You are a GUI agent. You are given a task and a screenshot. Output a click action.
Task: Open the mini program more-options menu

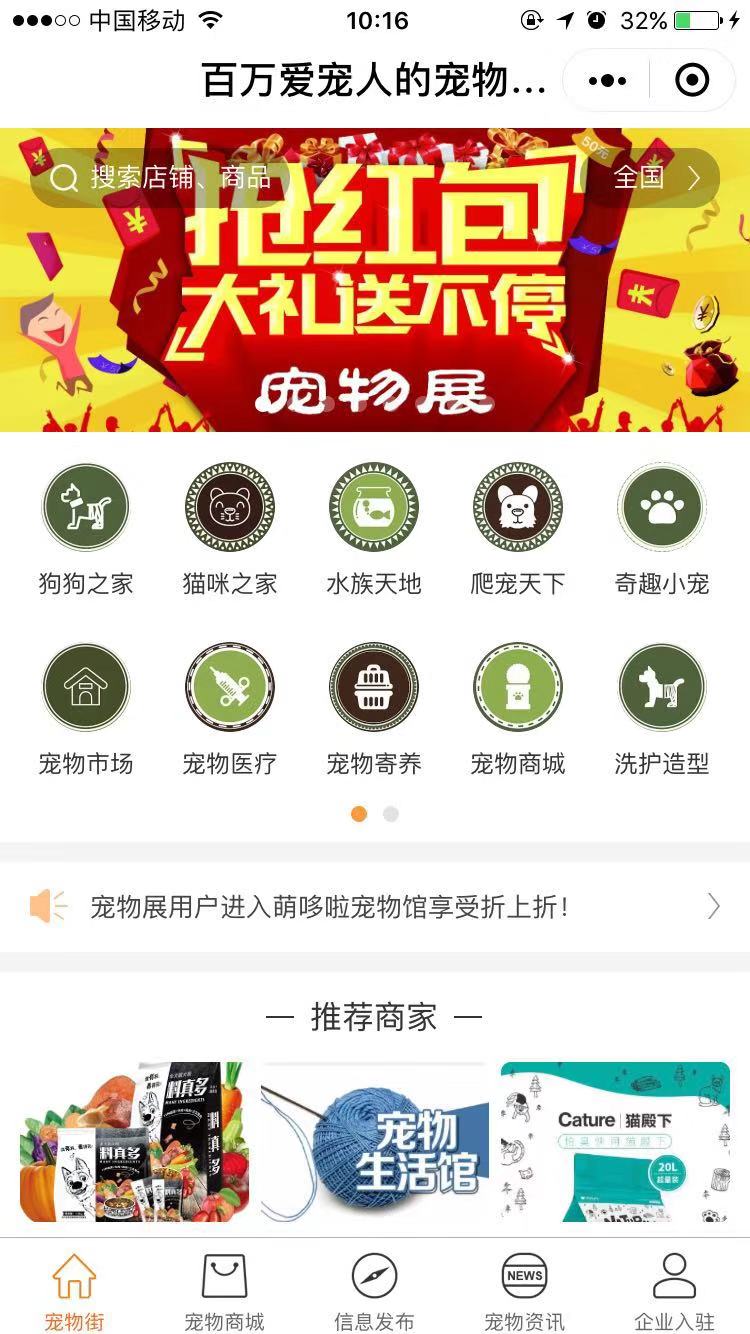coord(607,80)
